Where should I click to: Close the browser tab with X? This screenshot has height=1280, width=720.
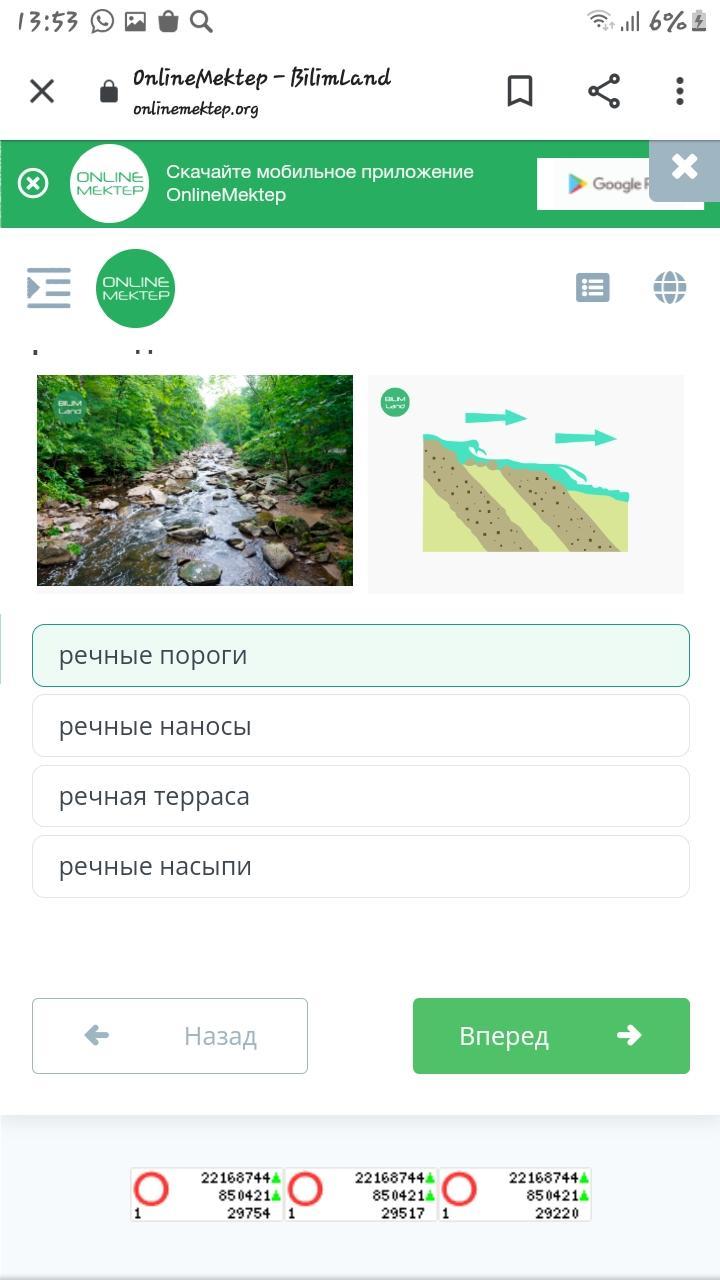click(42, 91)
